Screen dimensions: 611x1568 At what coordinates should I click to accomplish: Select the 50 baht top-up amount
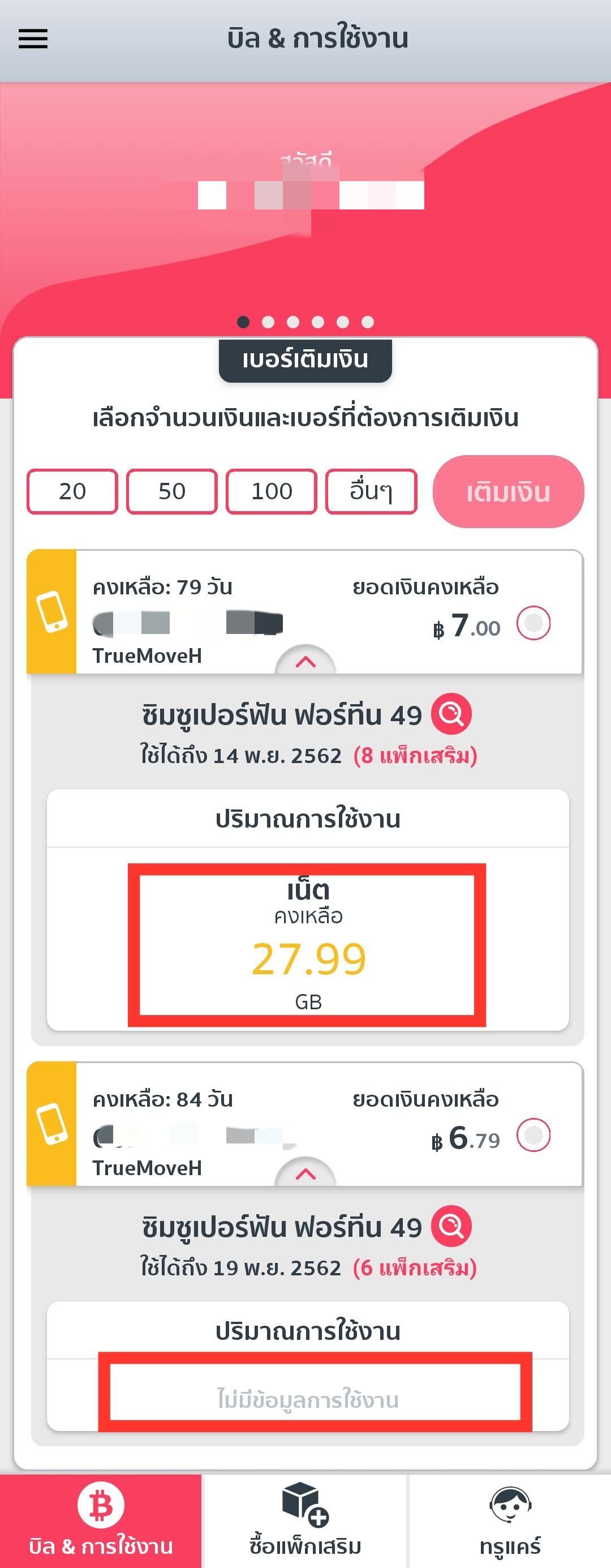171,491
